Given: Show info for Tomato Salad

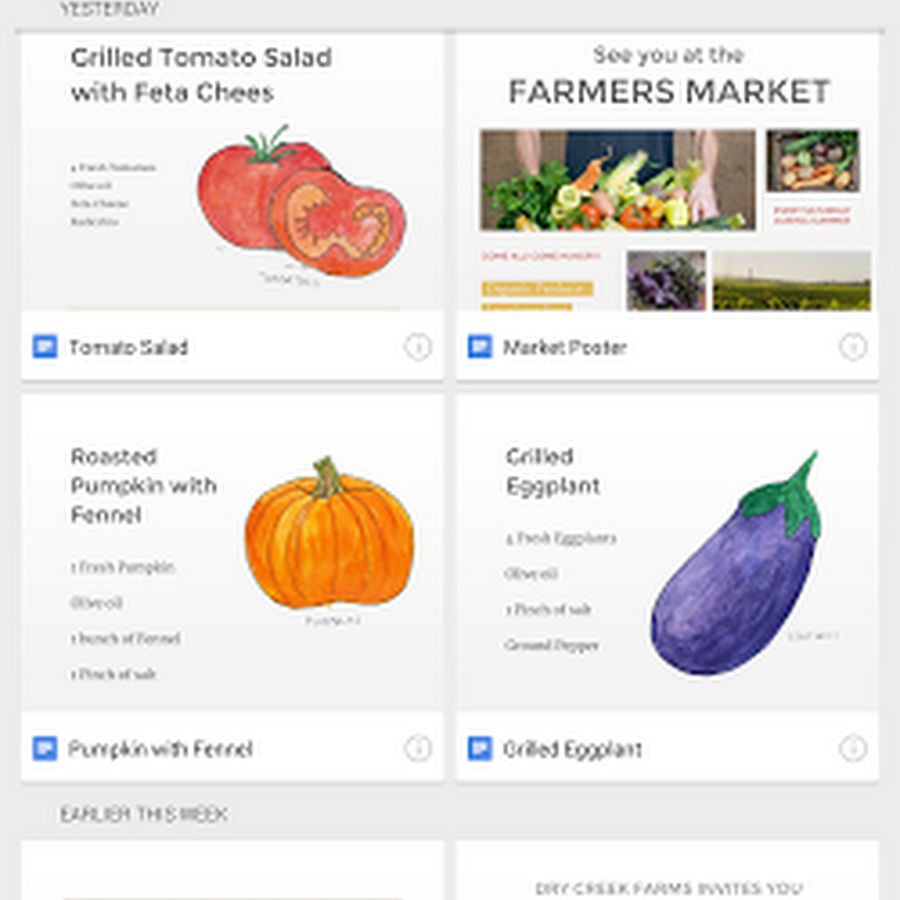Looking at the screenshot, I should pos(418,347).
